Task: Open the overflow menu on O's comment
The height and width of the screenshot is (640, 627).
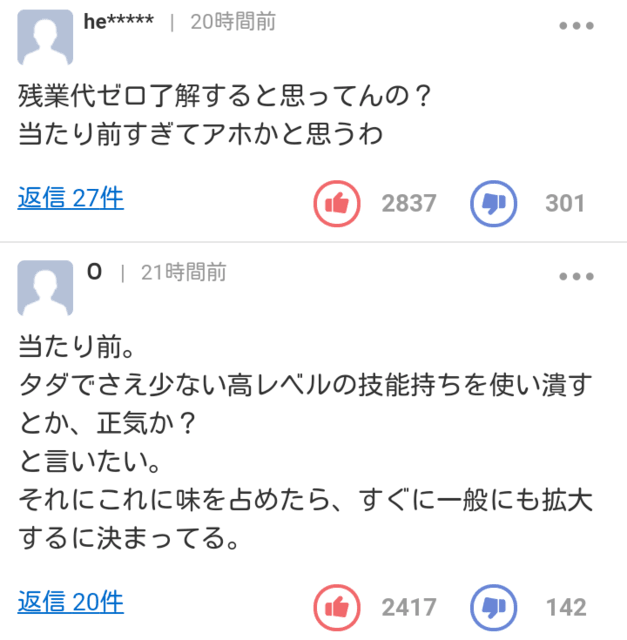Action: click(x=577, y=277)
